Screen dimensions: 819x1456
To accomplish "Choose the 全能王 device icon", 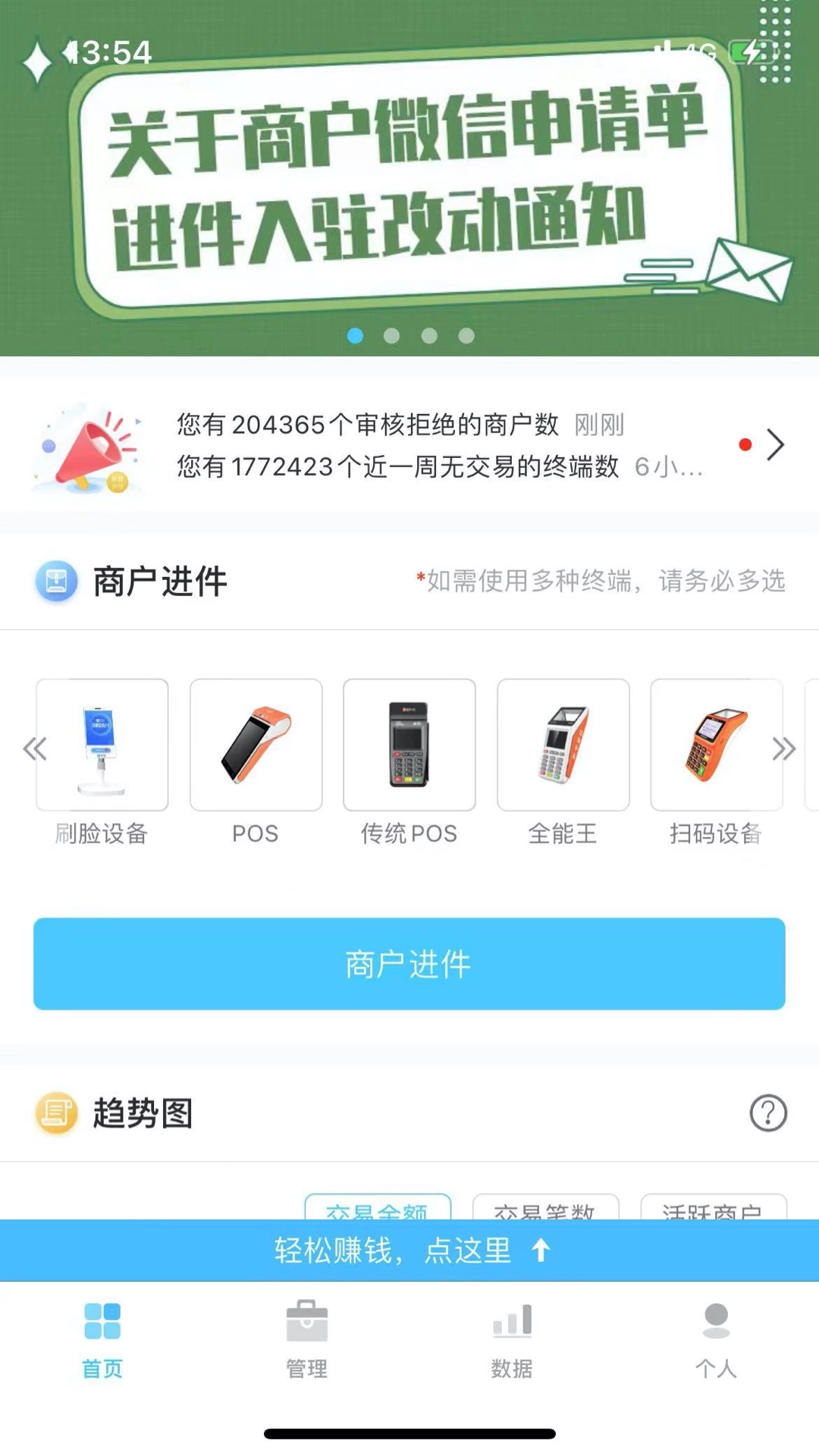I will (562, 745).
